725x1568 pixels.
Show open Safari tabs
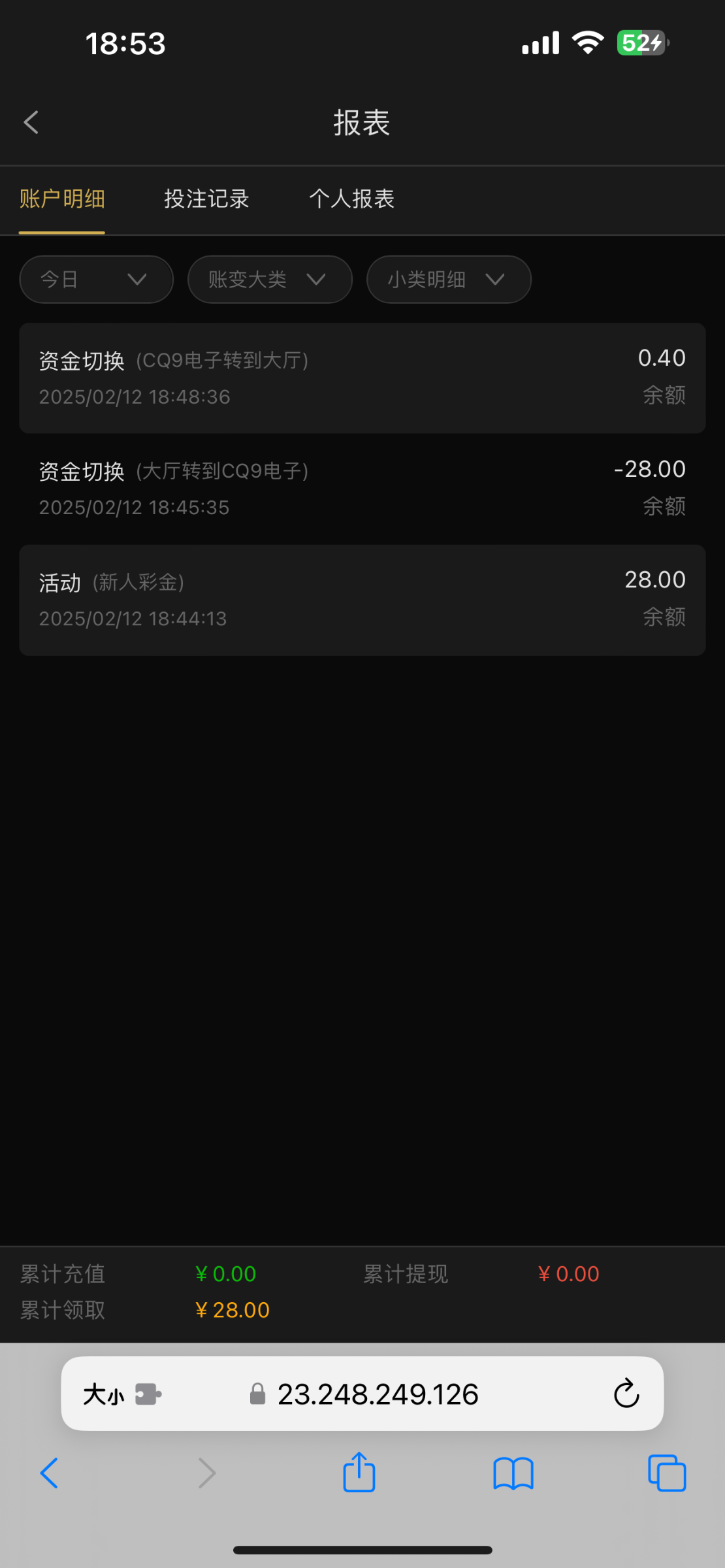pos(667,1474)
